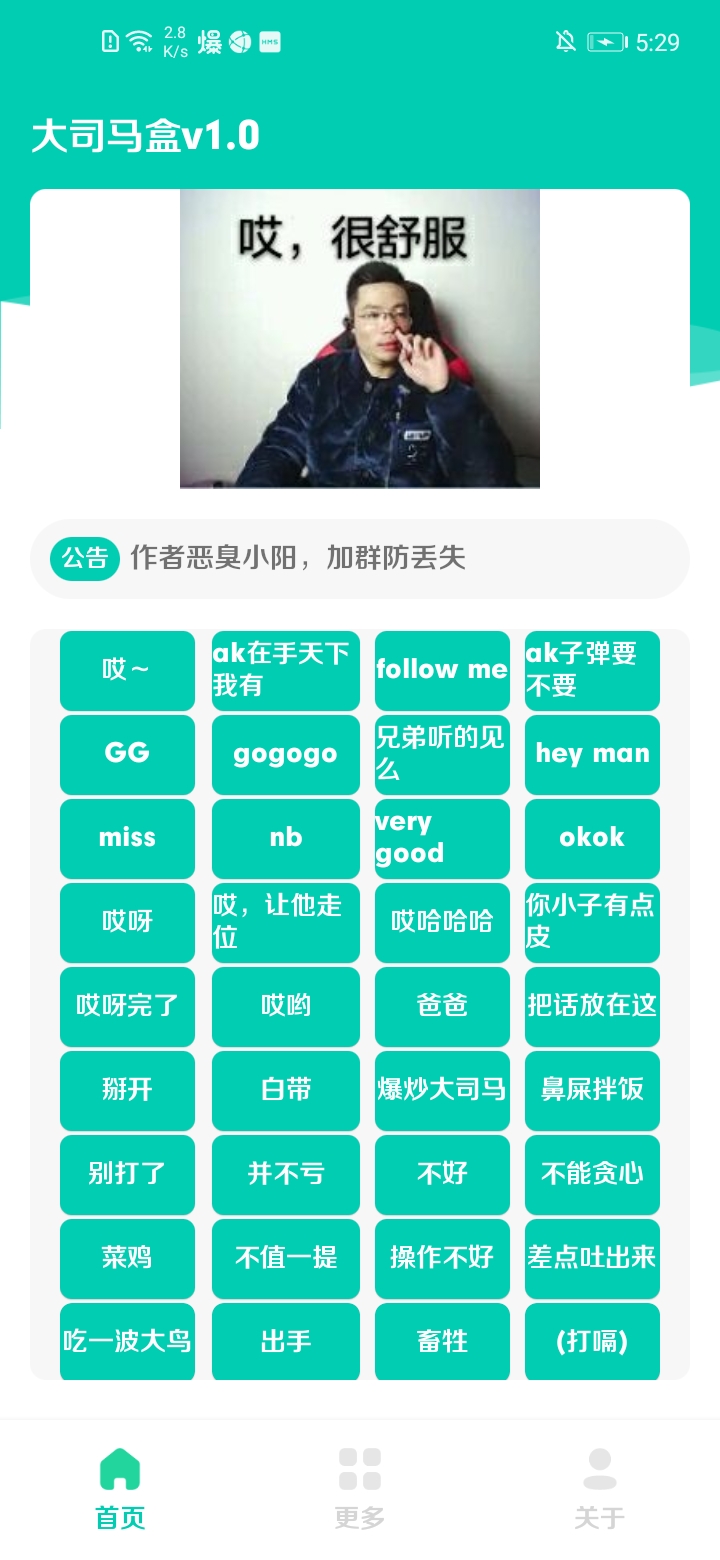Open the 关于 tab

click(x=599, y=1488)
